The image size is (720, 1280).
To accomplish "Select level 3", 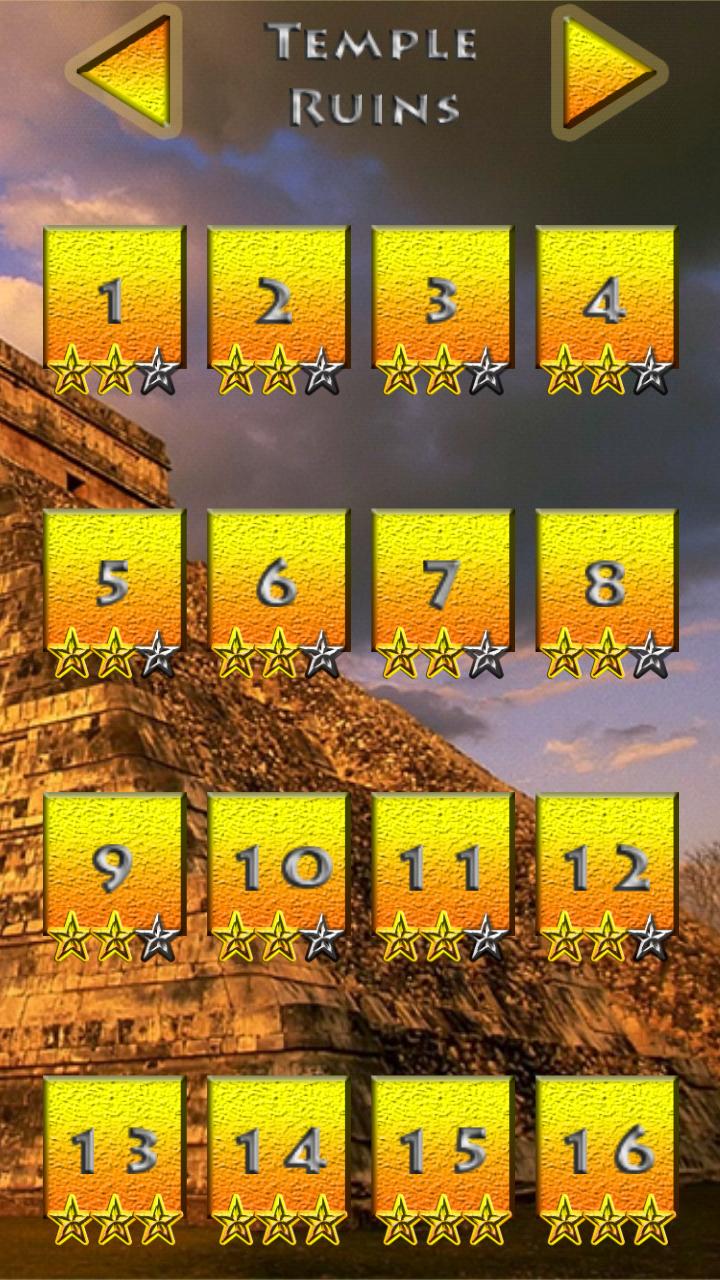I will 442,298.
